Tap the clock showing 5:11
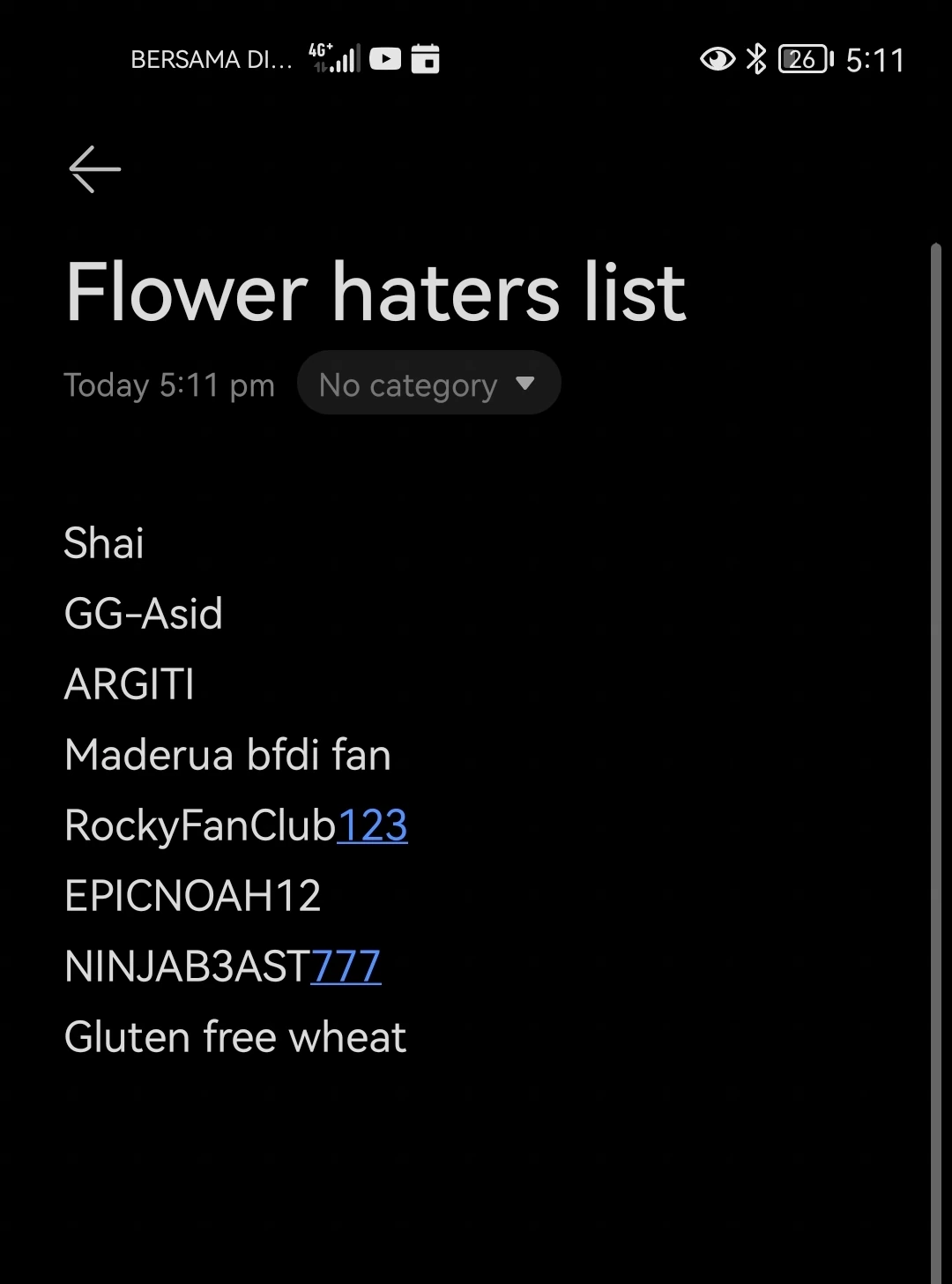 coord(874,59)
